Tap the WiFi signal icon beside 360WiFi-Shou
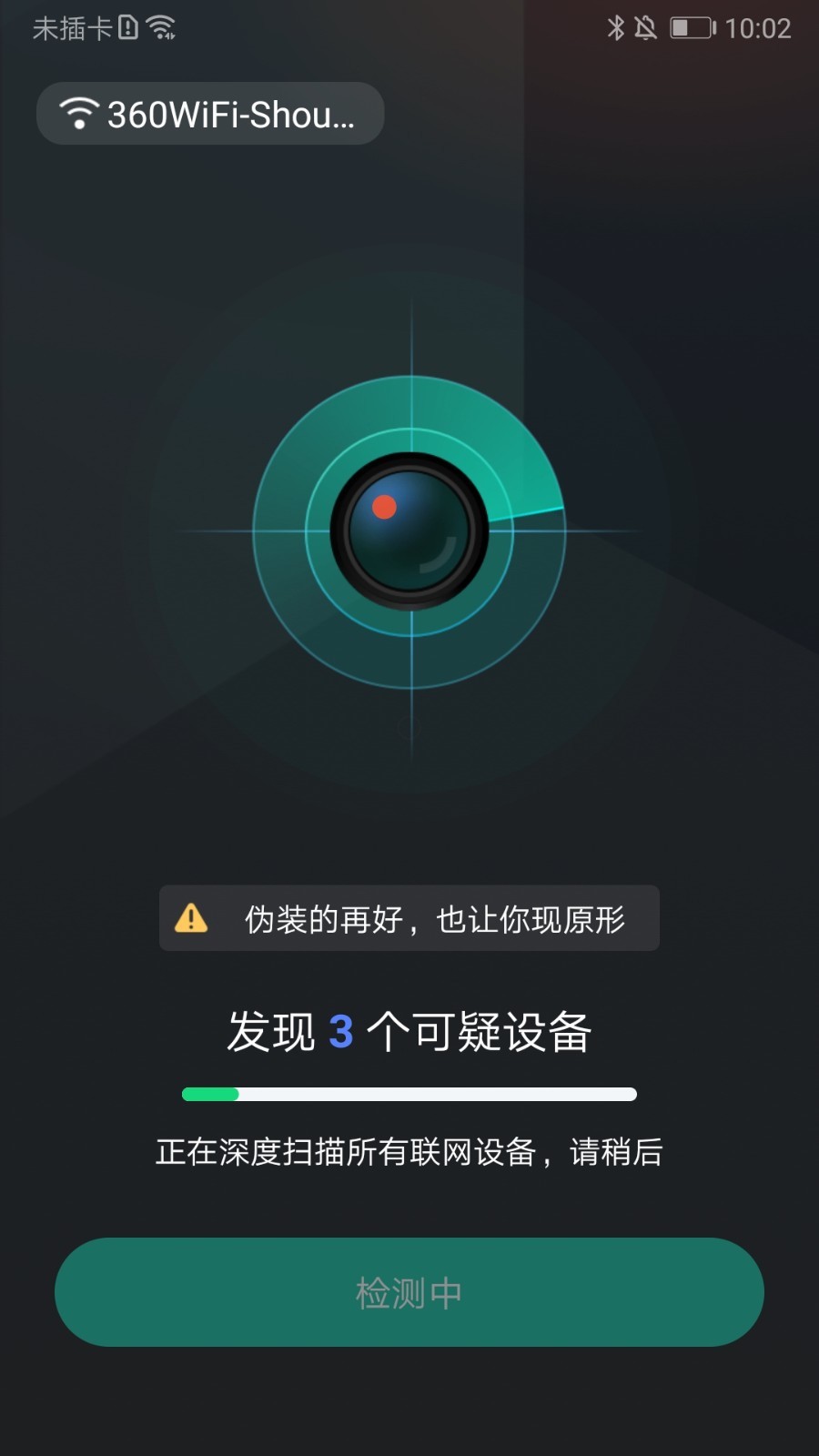The width and height of the screenshot is (819, 1456). pyautogui.click(x=80, y=113)
